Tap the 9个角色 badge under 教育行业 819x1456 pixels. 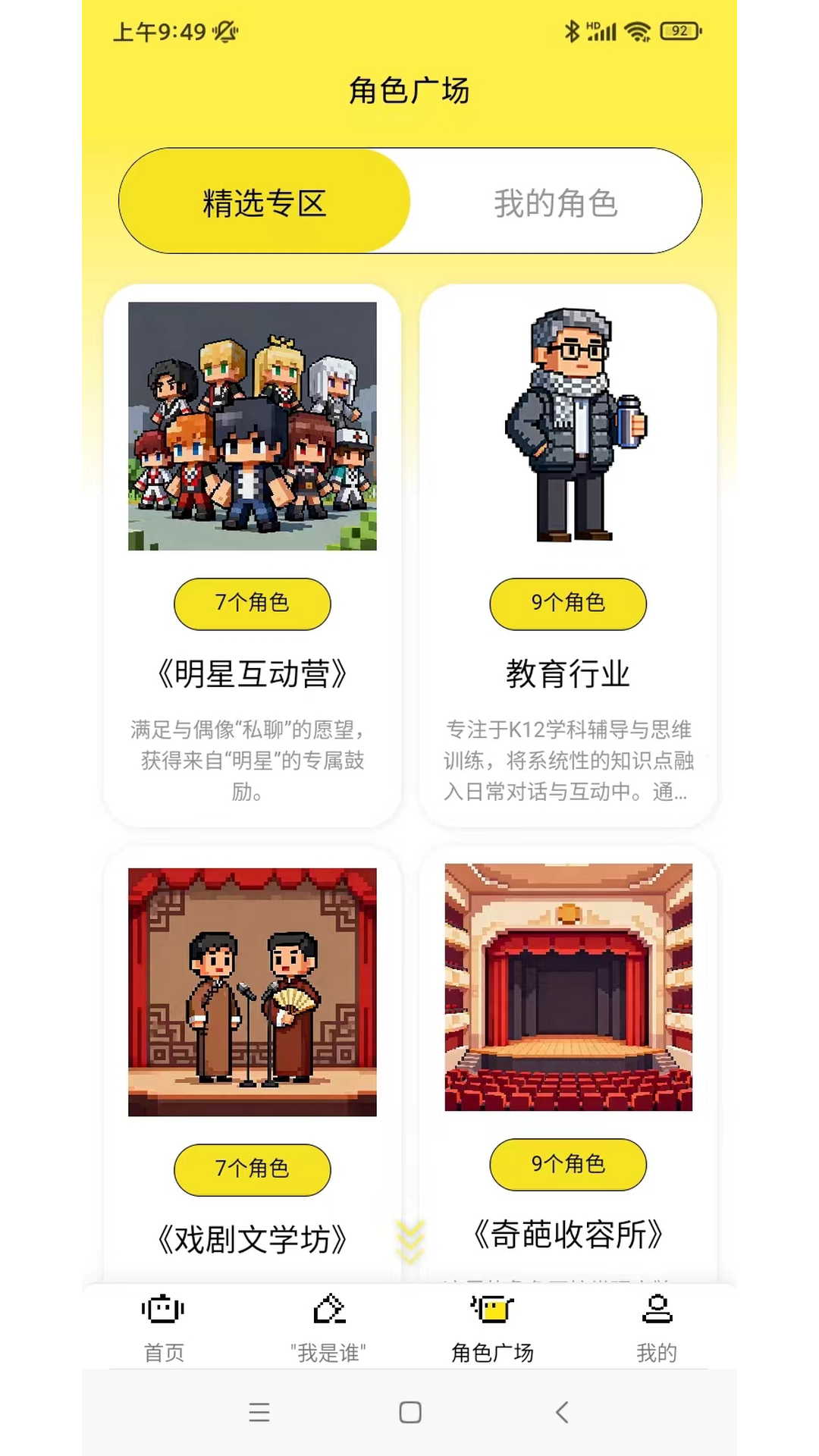[x=568, y=604]
